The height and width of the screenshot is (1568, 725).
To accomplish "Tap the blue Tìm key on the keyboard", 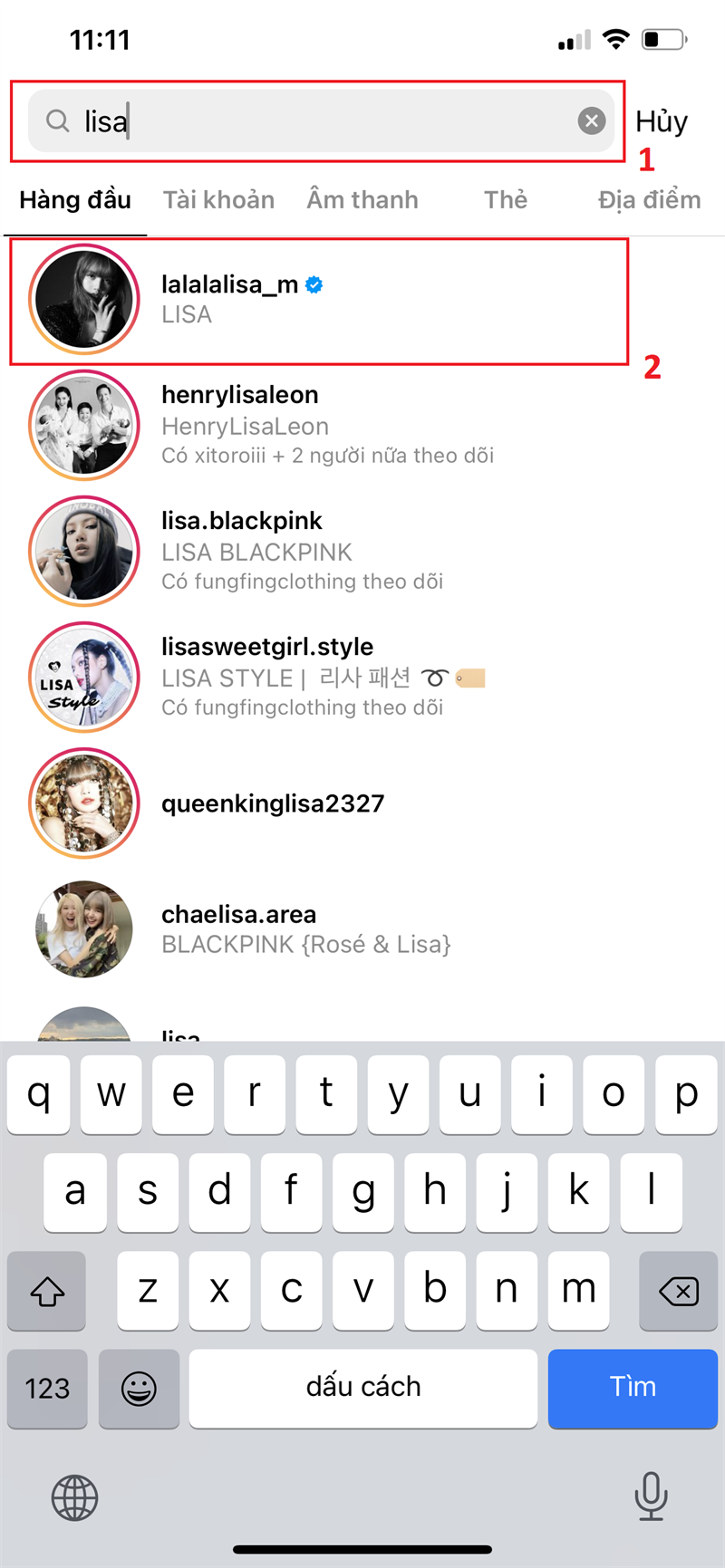I will [632, 1387].
